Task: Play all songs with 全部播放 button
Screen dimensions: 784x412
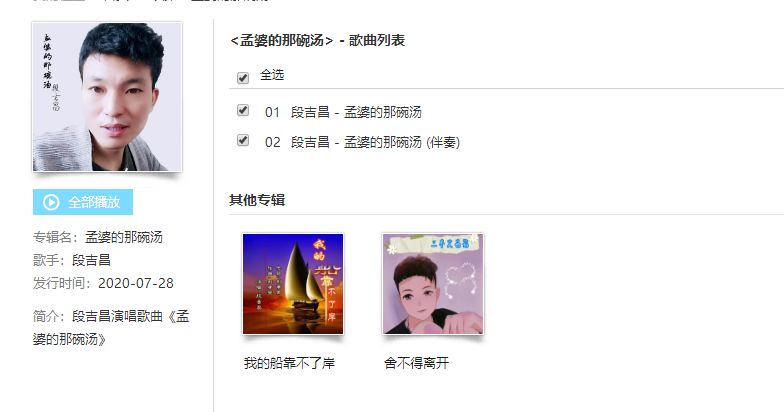Action: [x=83, y=202]
